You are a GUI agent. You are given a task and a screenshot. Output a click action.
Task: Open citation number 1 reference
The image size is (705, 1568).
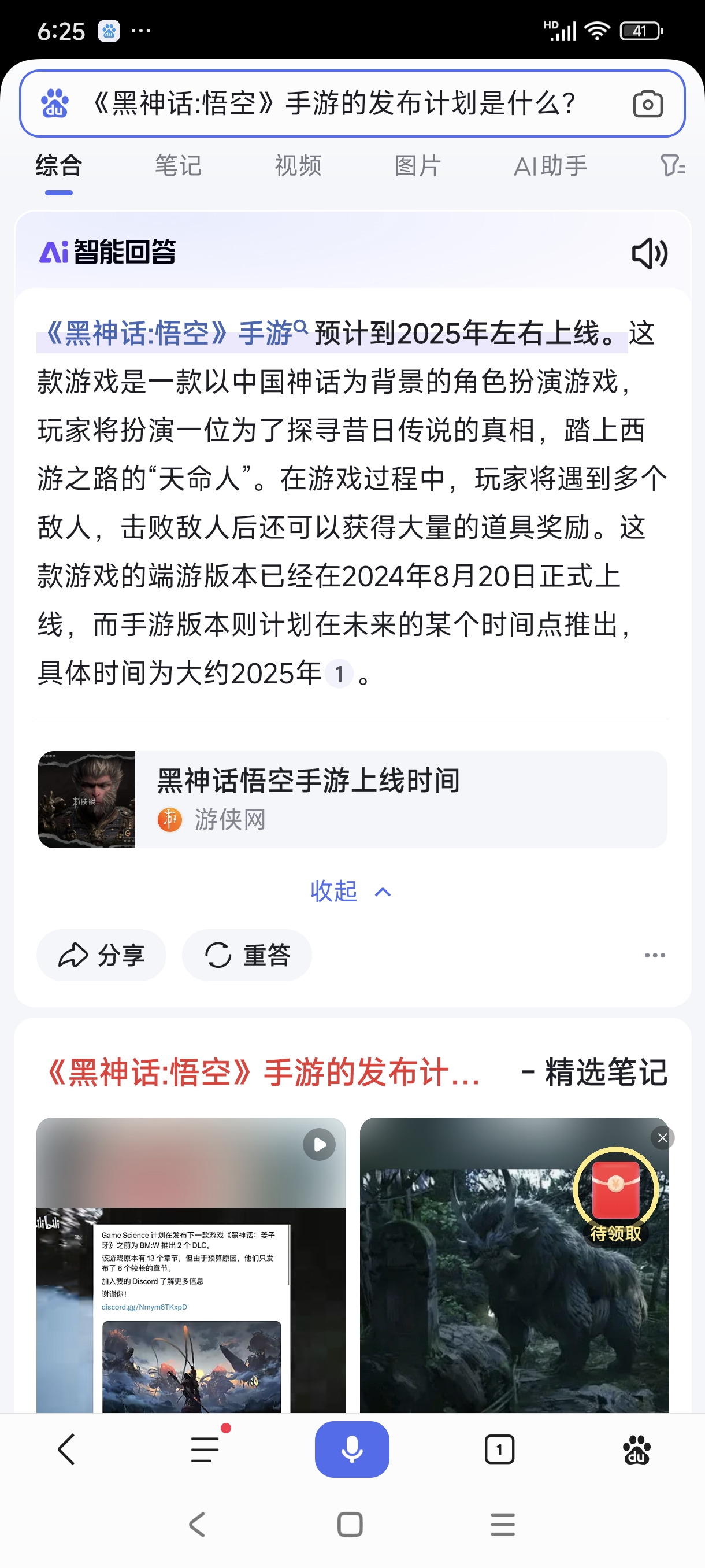pos(339,674)
